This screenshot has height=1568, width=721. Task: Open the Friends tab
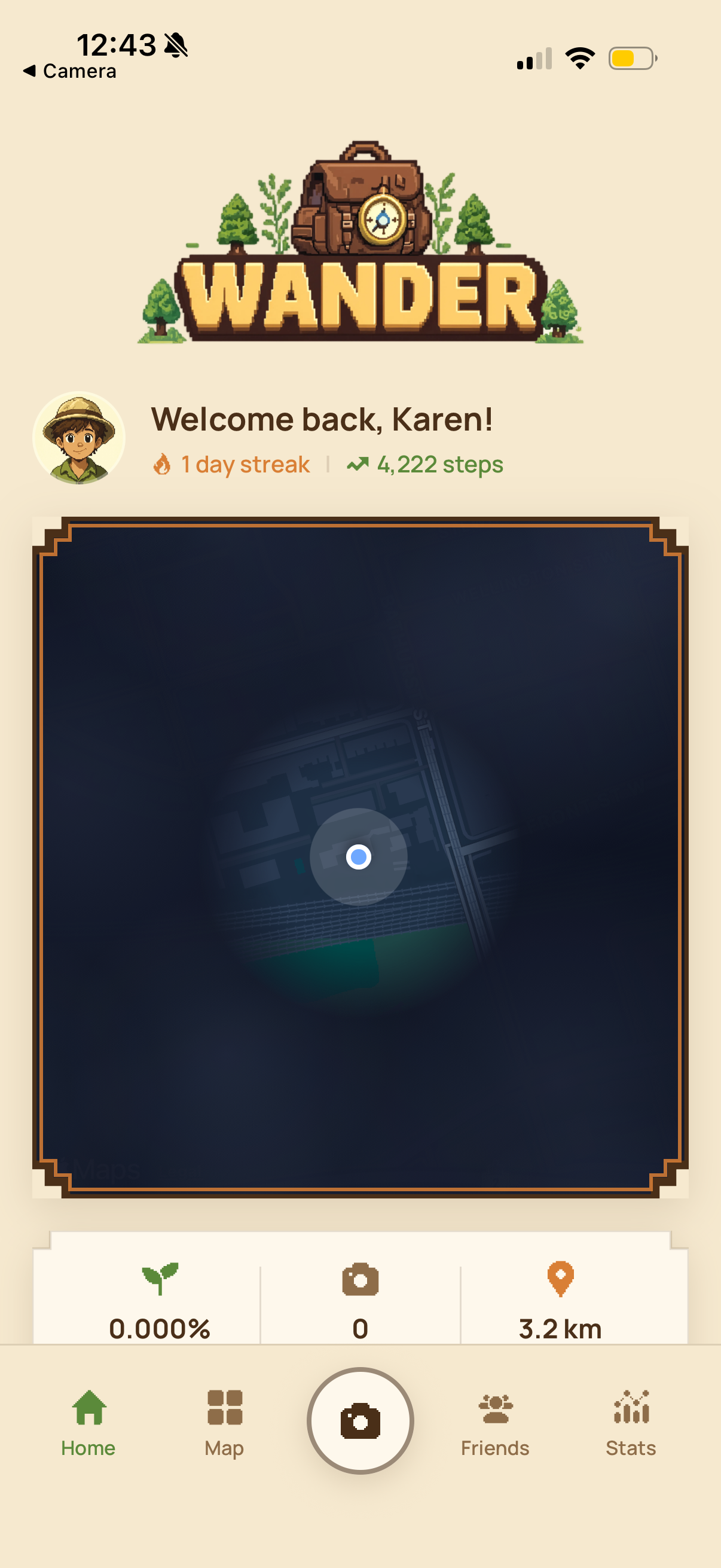click(x=494, y=1423)
